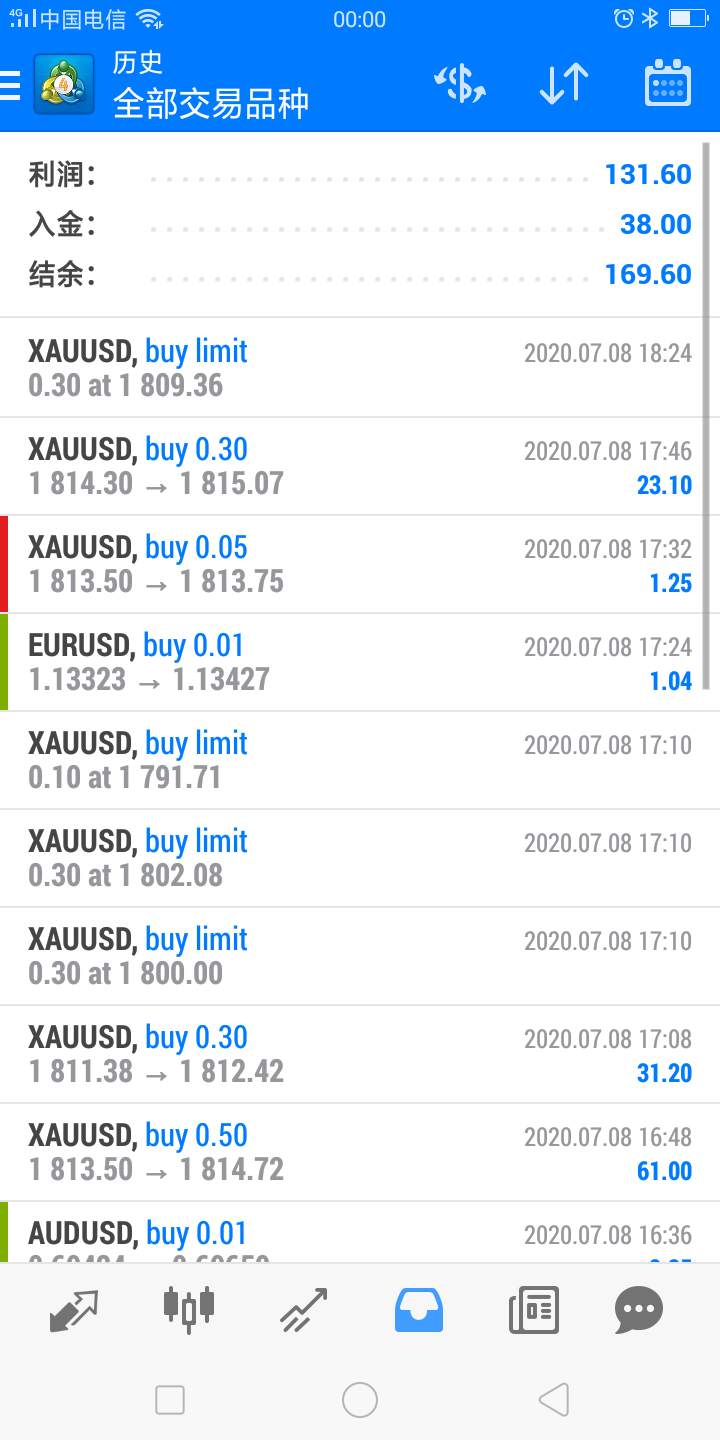
Task: Open the EURUSD buy 0.01 trade
Action: (360, 662)
